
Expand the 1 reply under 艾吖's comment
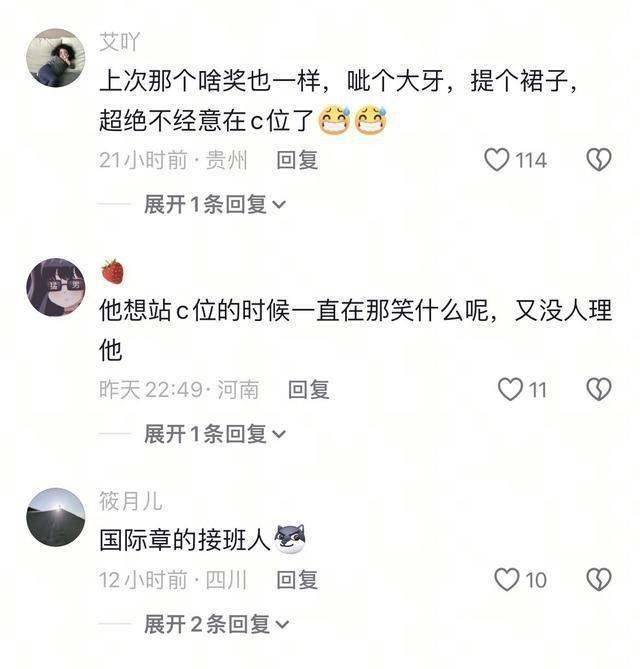(x=215, y=205)
